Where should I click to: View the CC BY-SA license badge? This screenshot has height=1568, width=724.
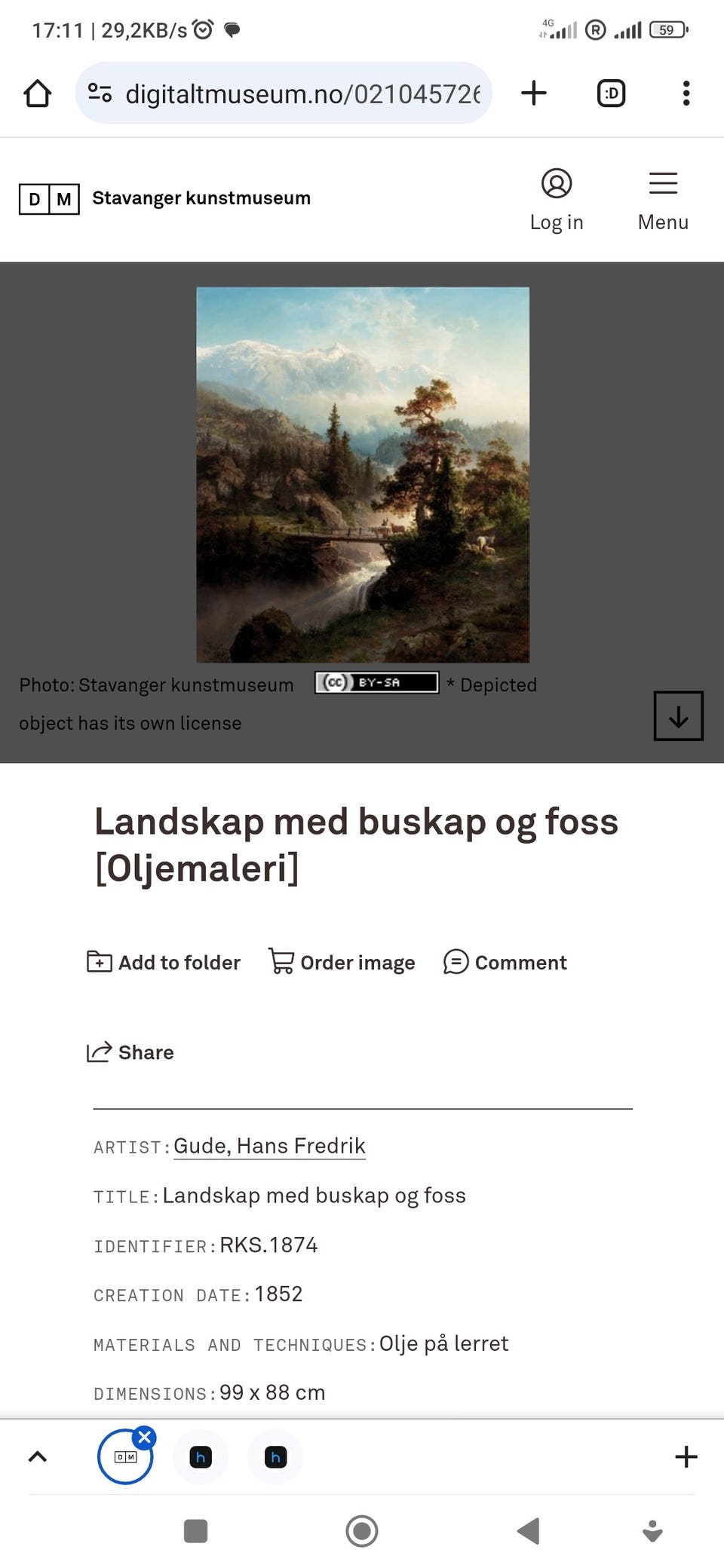376,682
